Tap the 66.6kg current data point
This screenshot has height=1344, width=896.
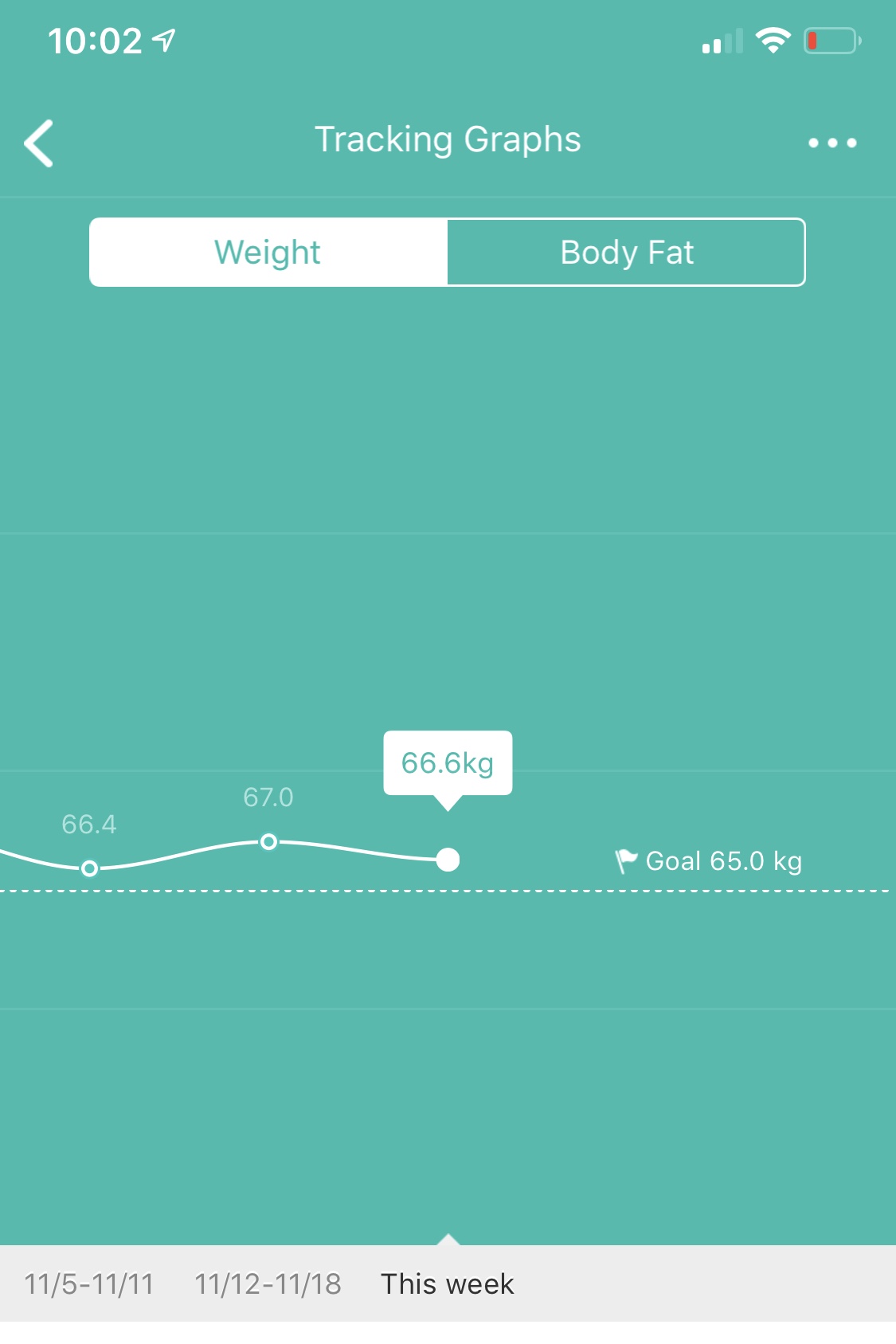pos(448,860)
